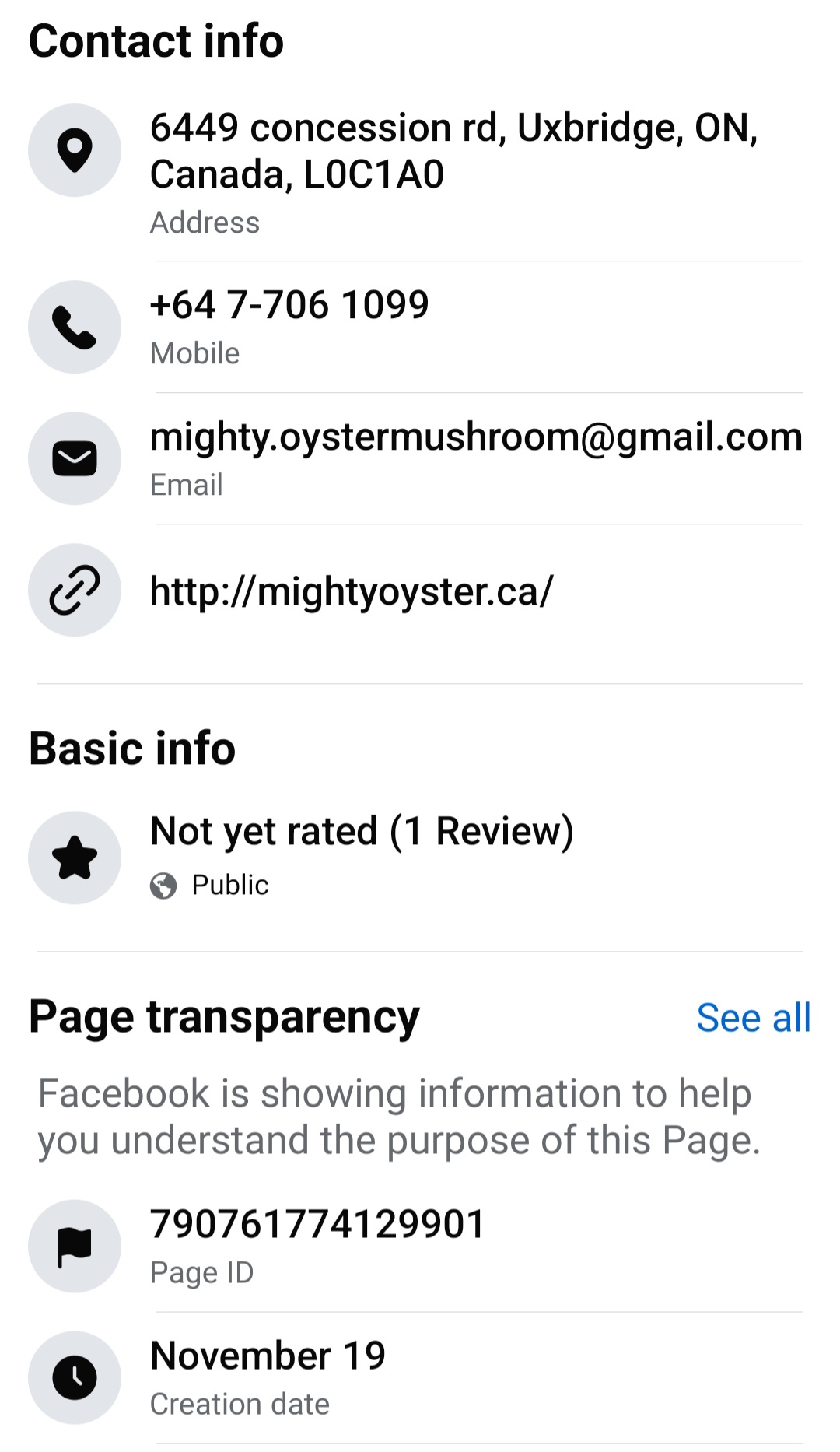
Task: See all Page transparency details
Action: [753, 1018]
